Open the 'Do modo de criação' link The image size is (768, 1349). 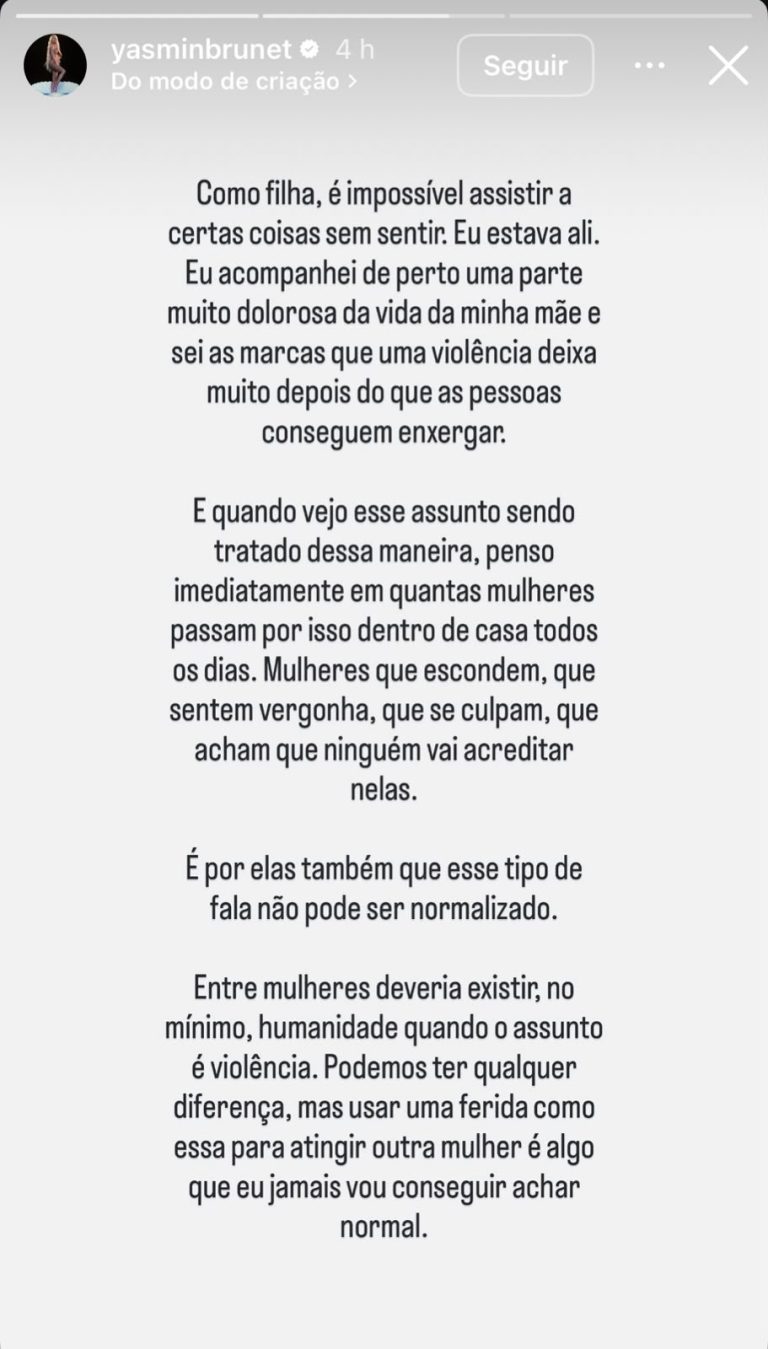pyautogui.click(x=234, y=82)
